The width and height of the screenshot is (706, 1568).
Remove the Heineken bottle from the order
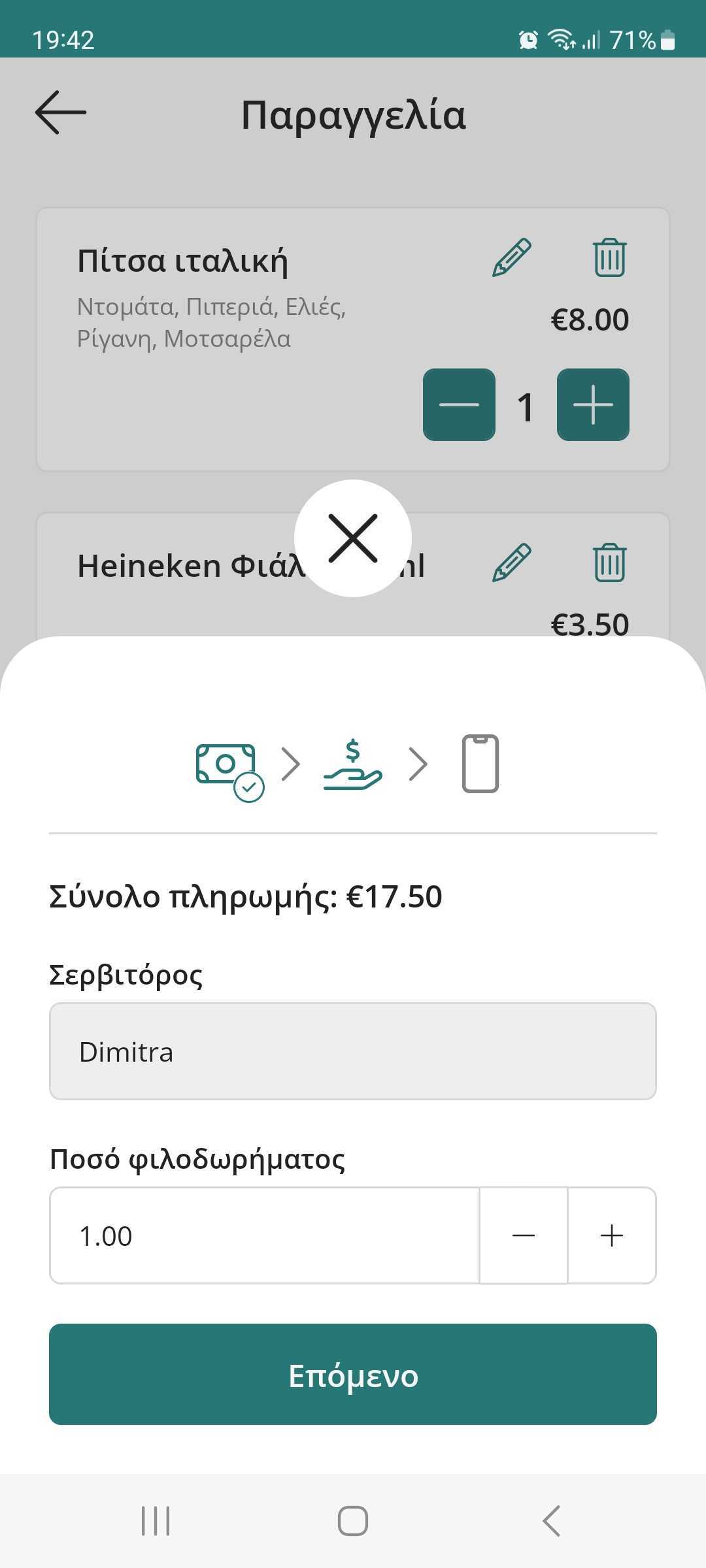tap(609, 563)
